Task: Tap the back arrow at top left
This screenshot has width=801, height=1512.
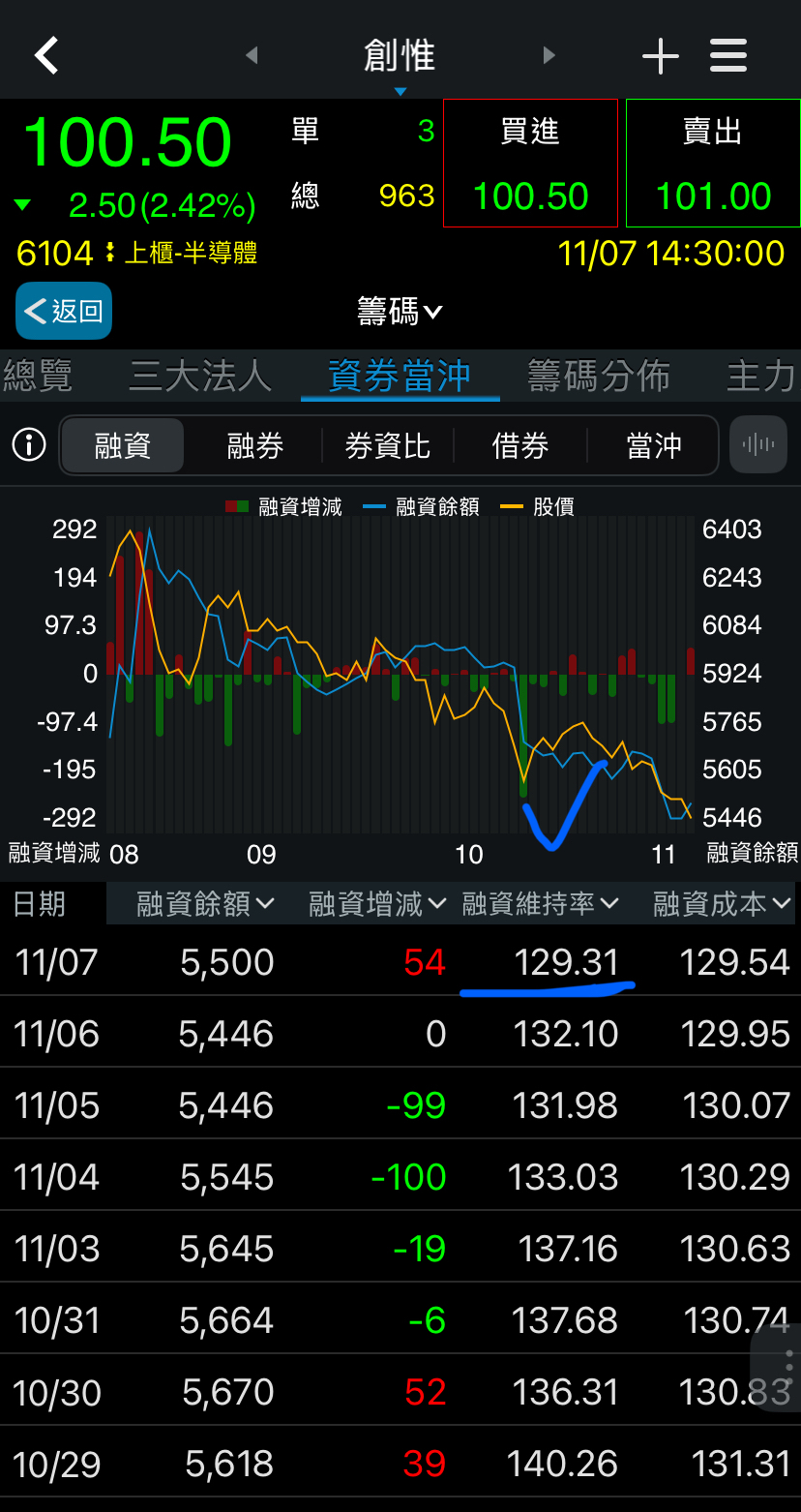Action: [45, 55]
